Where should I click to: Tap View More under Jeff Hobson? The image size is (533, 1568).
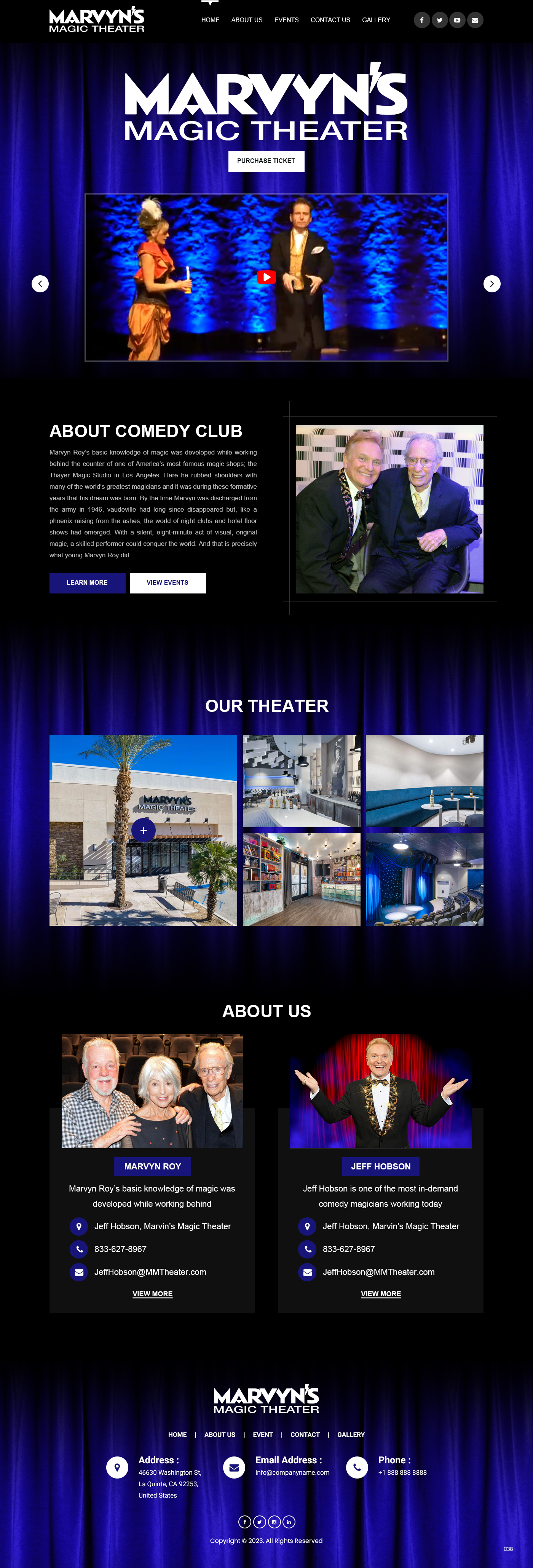pos(380,1294)
